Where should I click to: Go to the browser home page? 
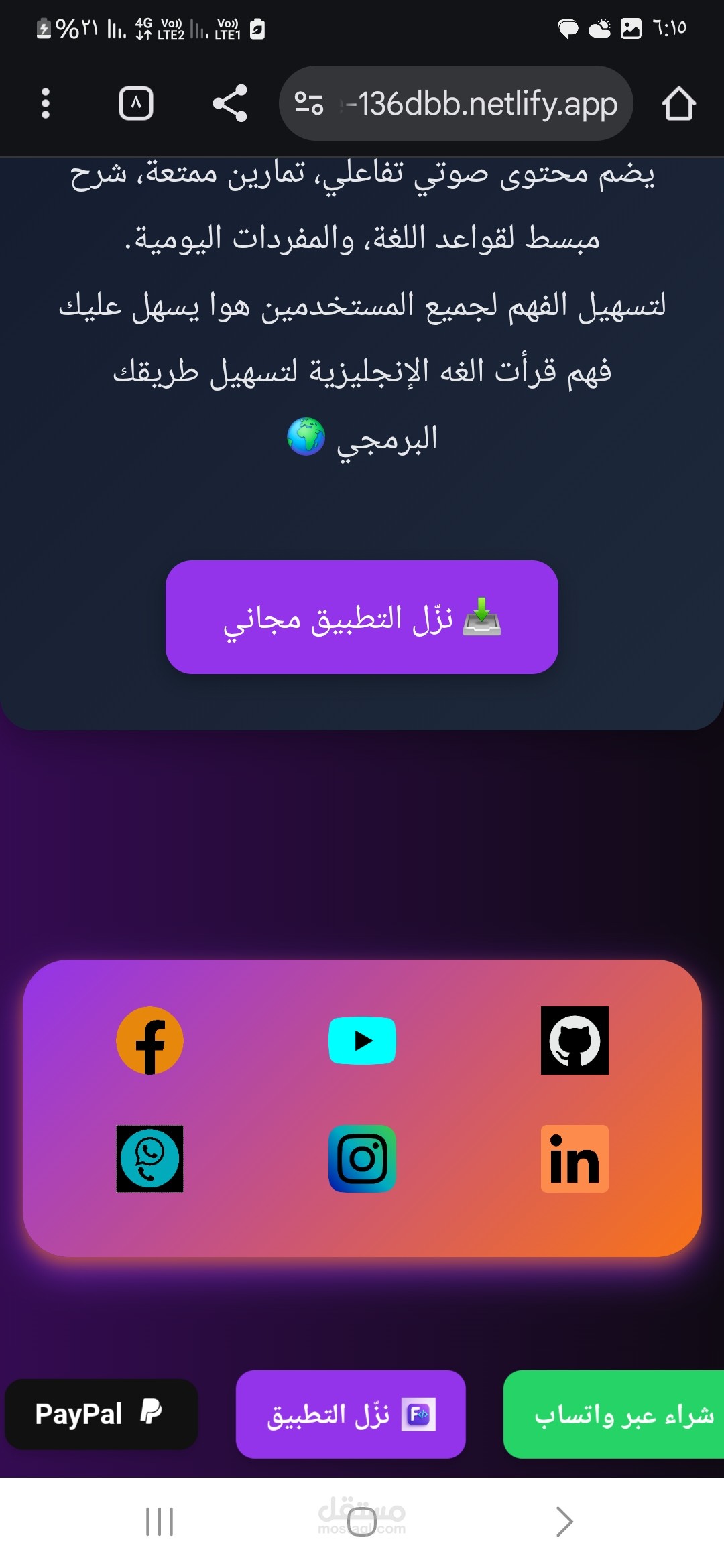coord(678,103)
